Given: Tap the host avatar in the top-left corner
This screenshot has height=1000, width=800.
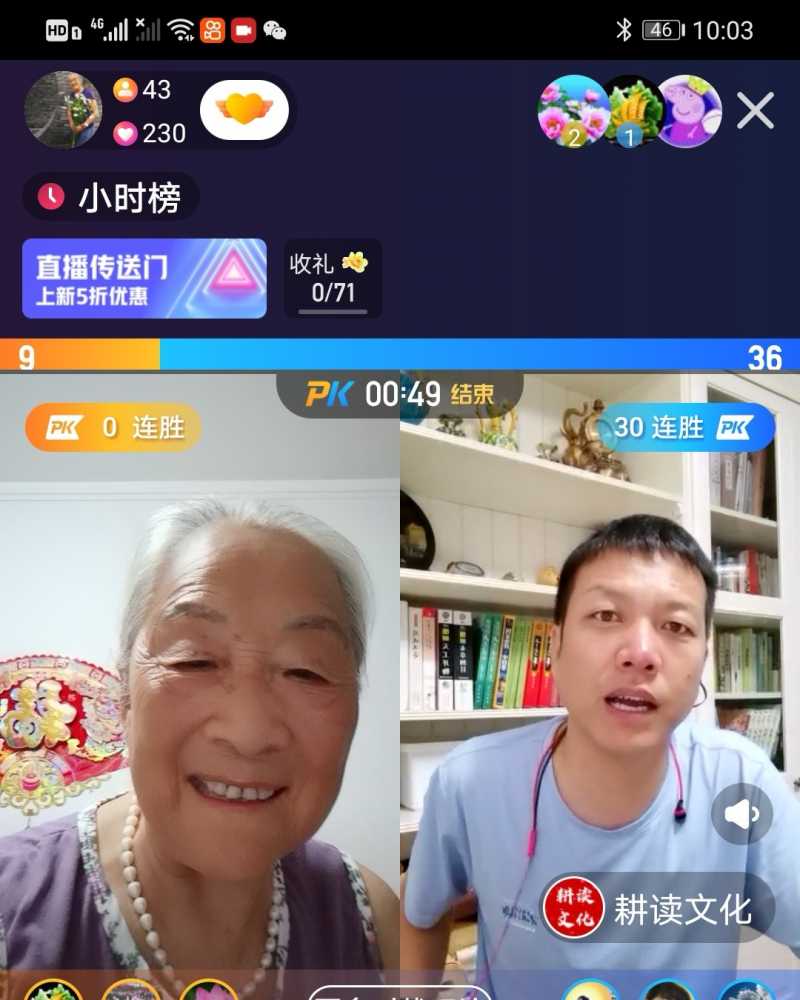Looking at the screenshot, I should 64,110.
